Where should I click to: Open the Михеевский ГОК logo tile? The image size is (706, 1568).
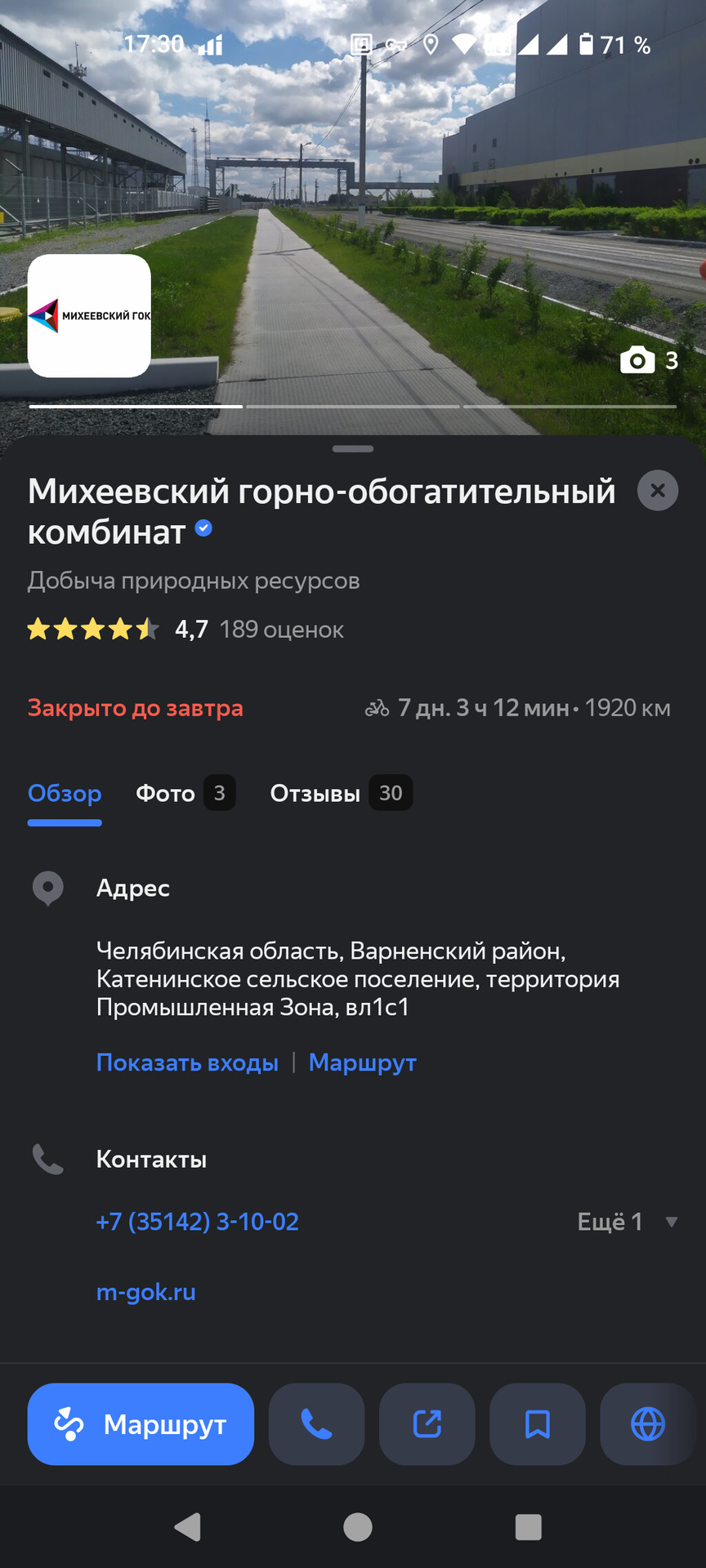89,316
